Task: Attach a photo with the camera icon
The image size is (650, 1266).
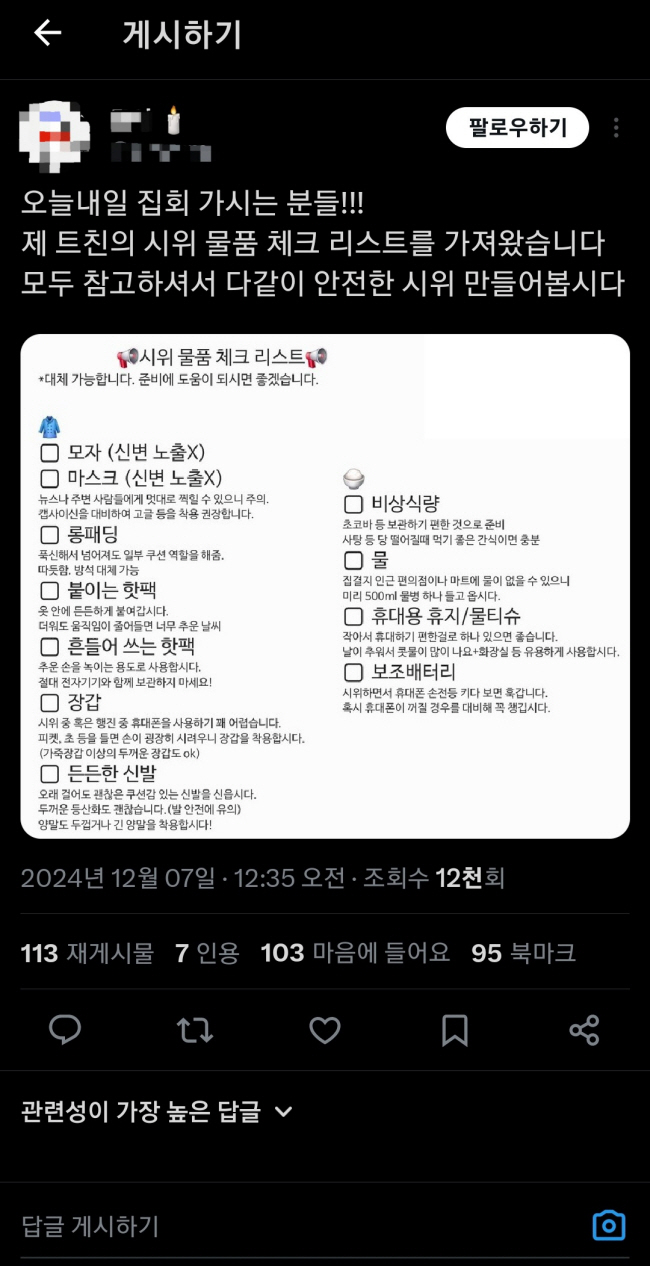Action: (x=608, y=1225)
